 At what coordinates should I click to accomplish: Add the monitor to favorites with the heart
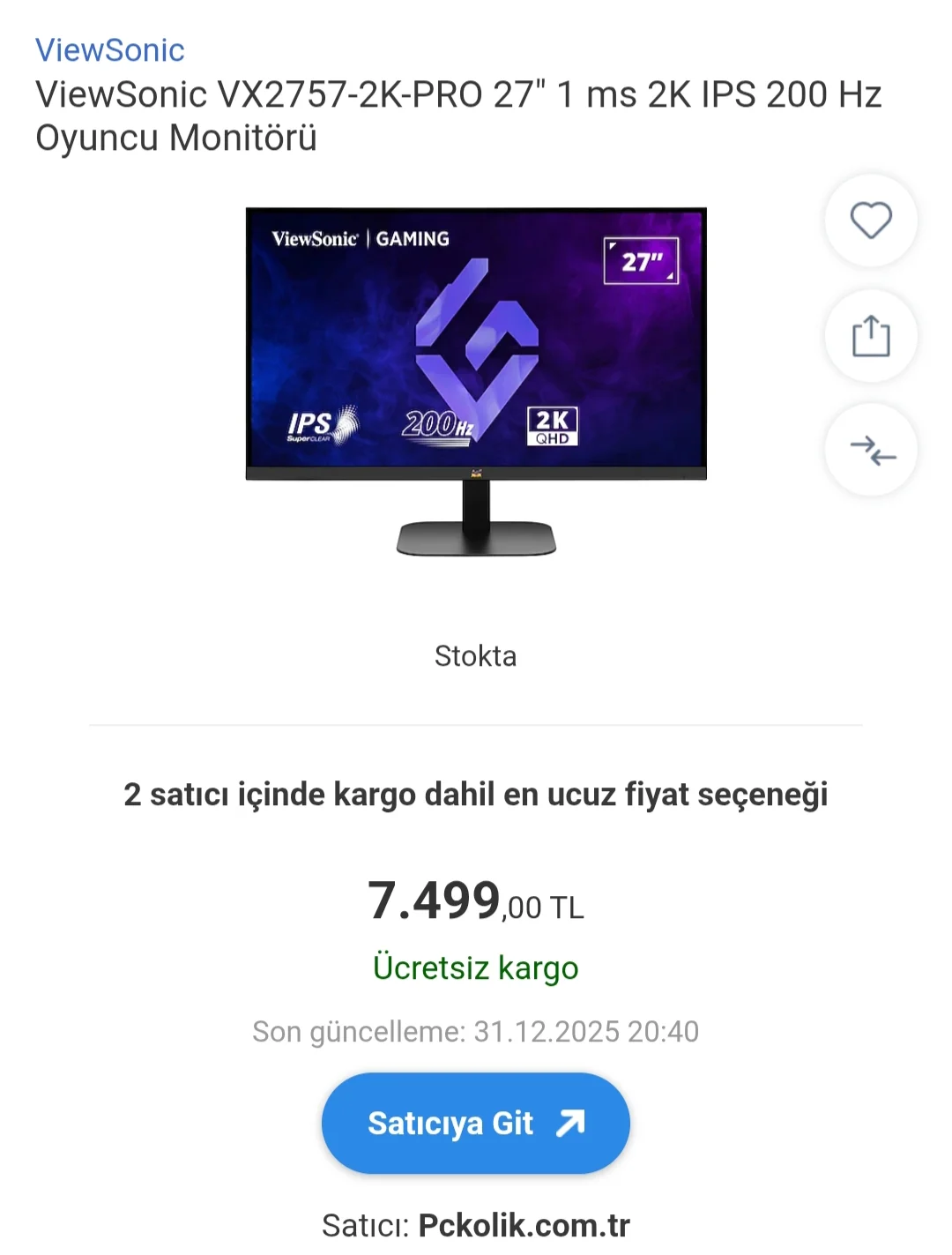pos(870,220)
